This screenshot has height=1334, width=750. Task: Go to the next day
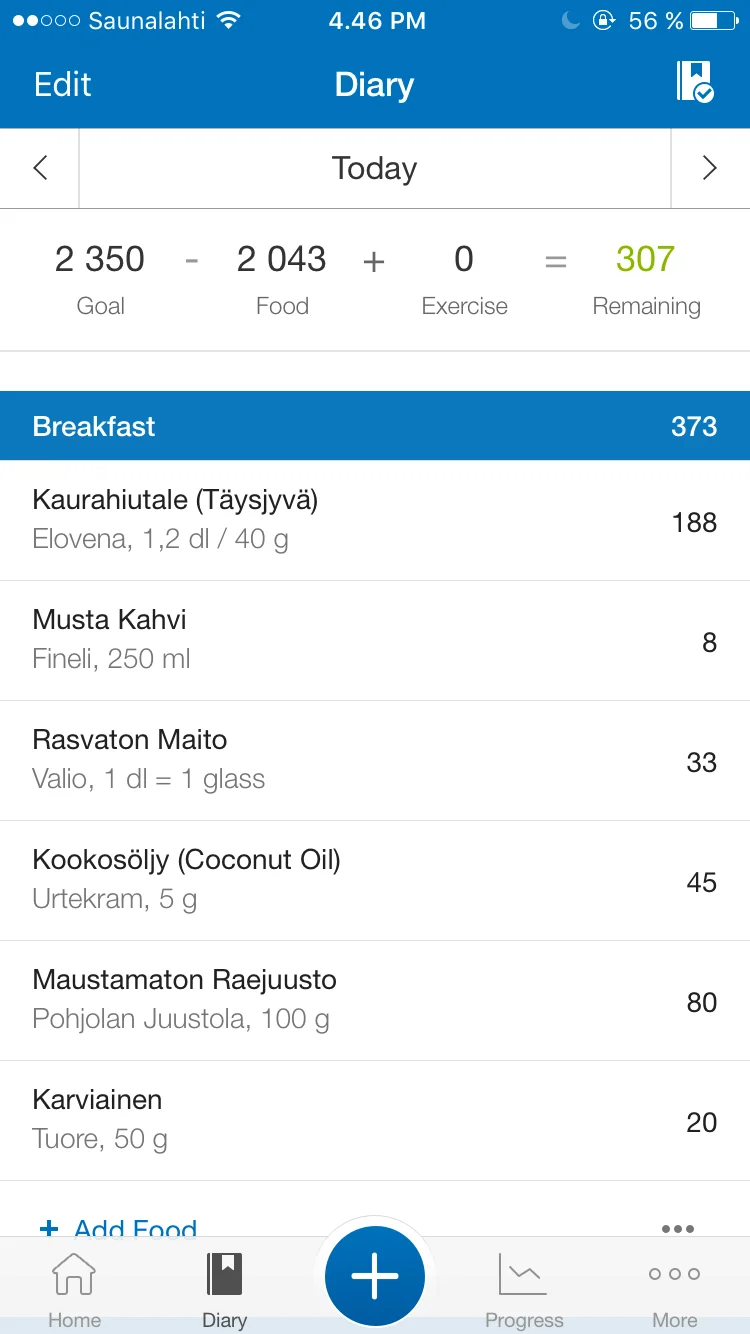pyautogui.click(x=709, y=168)
